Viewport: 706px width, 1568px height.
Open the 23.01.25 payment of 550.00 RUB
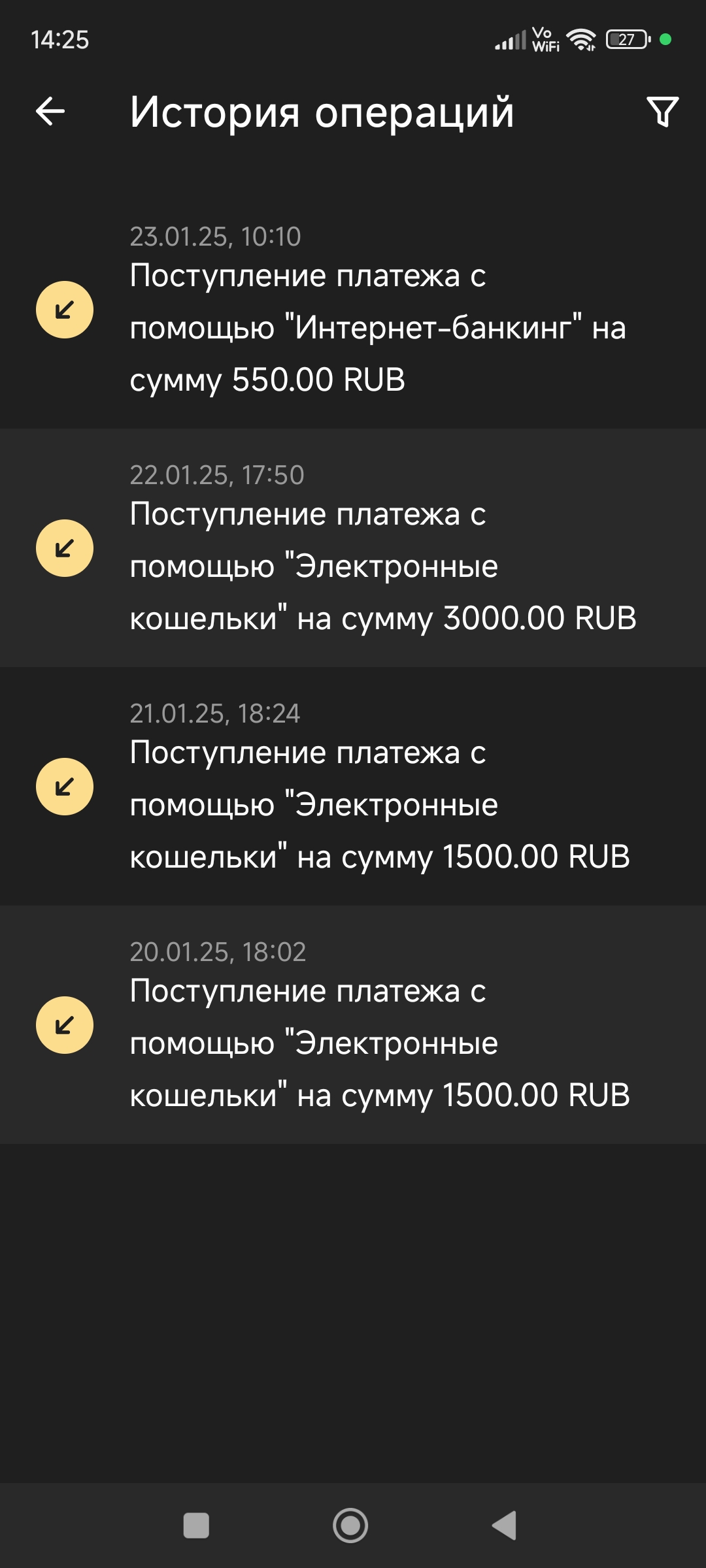tap(353, 310)
